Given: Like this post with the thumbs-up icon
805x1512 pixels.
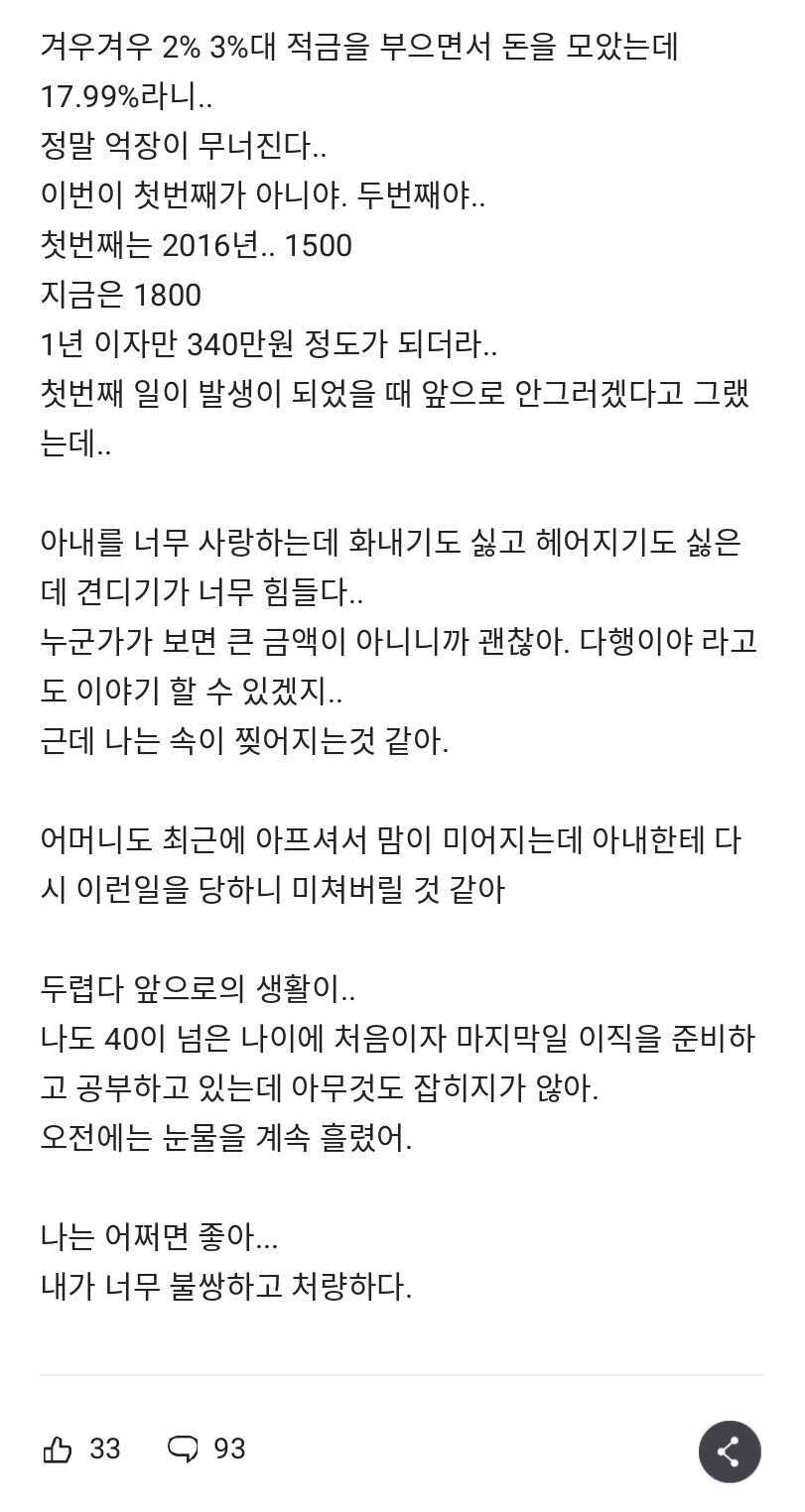Looking at the screenshot, I should click(x=58, y=1450).
